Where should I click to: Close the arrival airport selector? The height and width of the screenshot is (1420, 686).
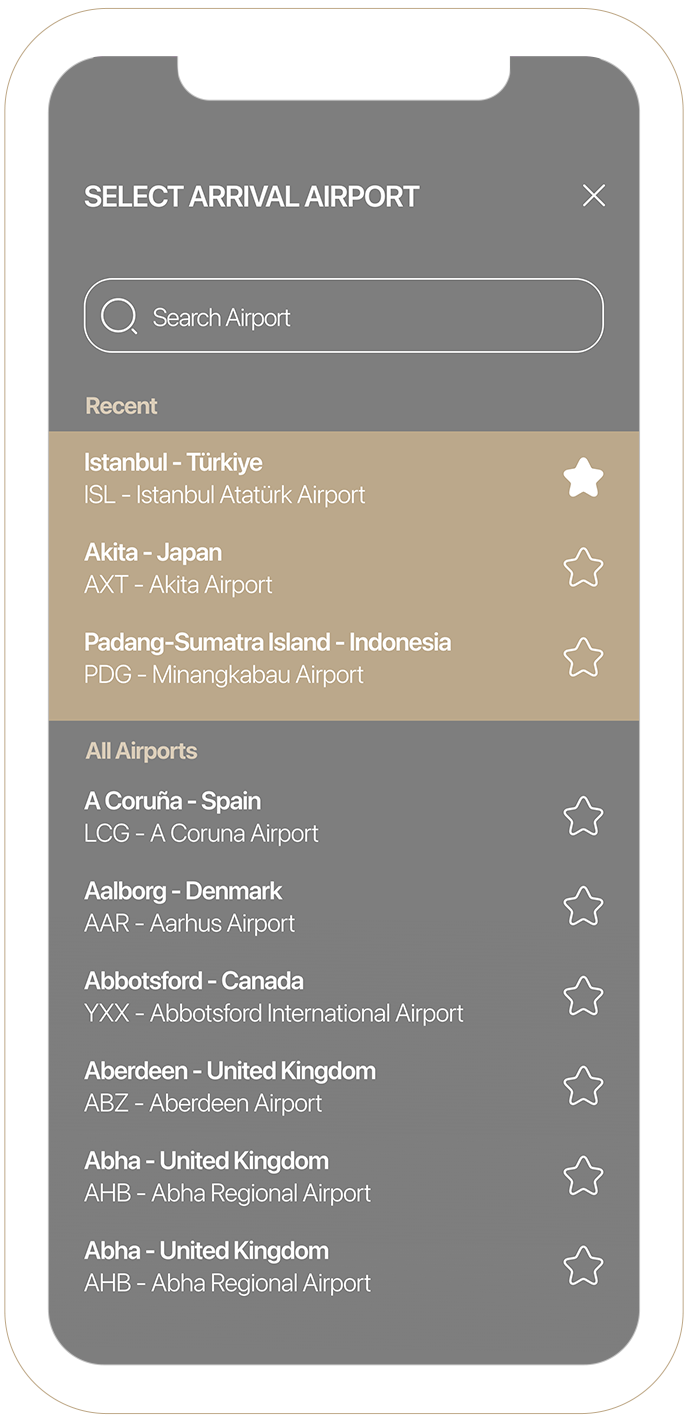pos(594,196)
